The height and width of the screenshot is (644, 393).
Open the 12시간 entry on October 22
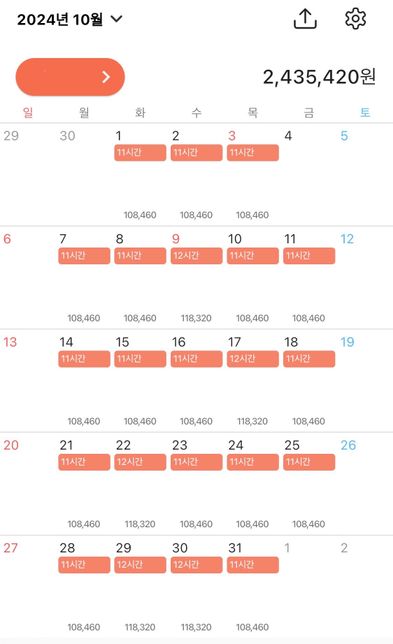tap(140, 462)
